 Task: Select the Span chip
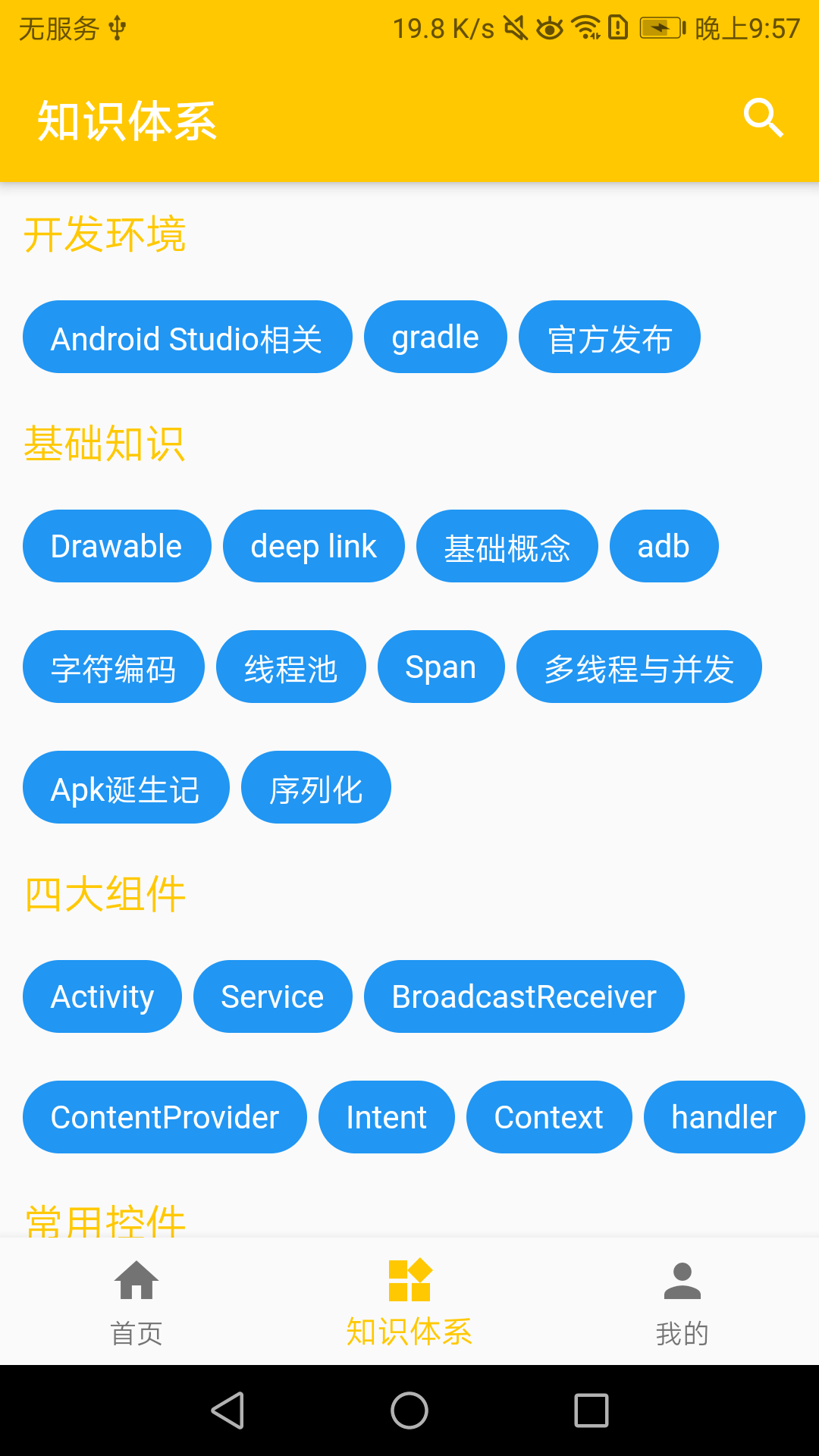click(x=441, y=667)
